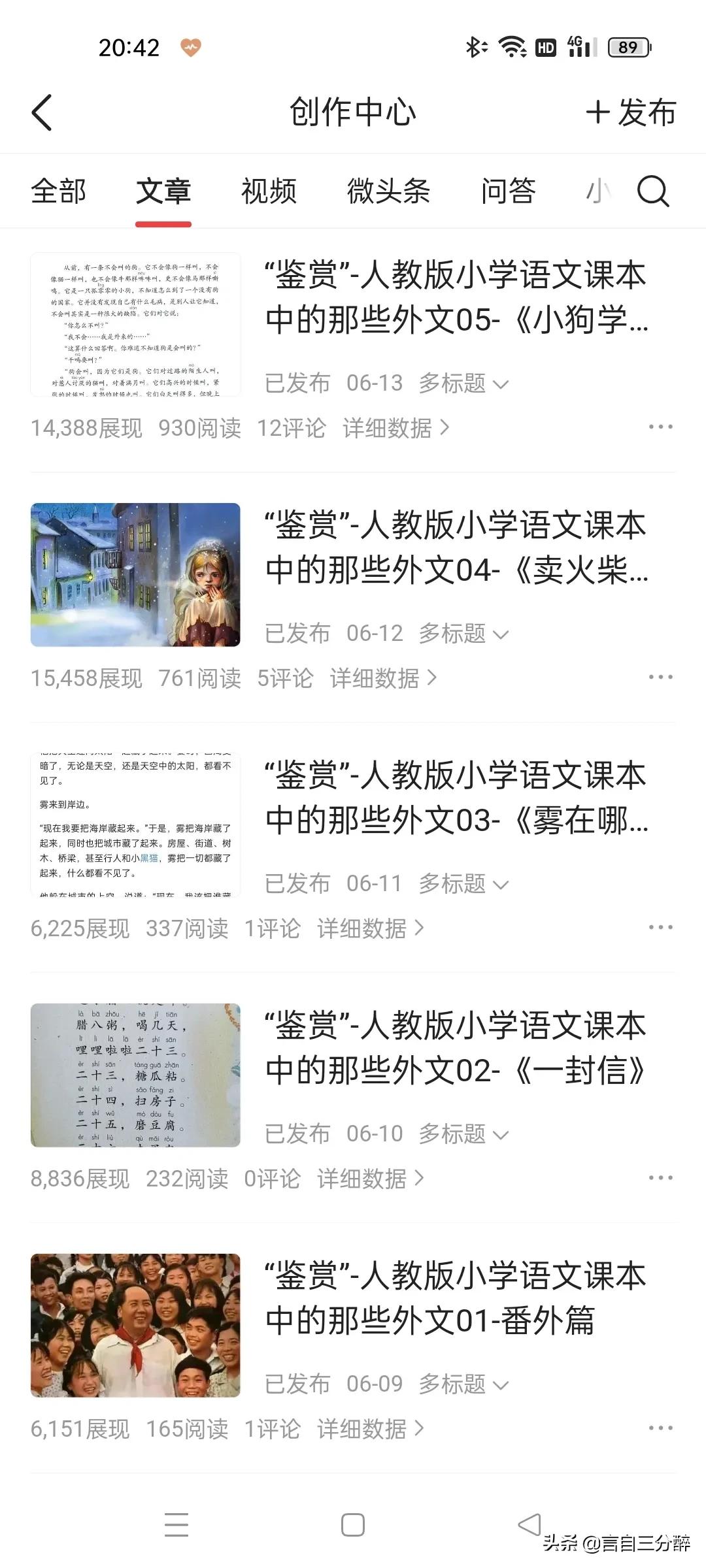Open more options for the 06-09 article
Viewport: 706px width, 1568px height.
(660, 1428)
